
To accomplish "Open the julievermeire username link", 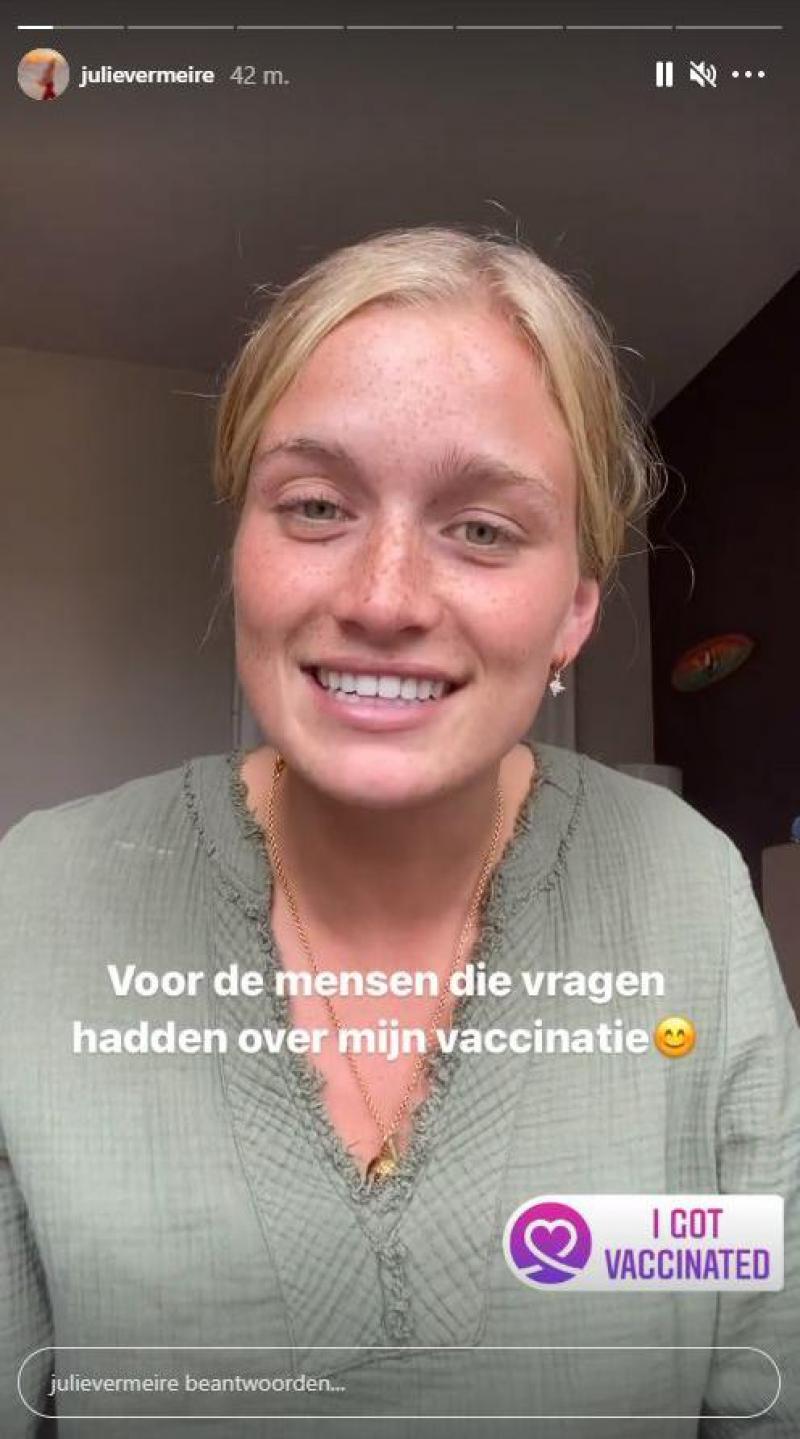I will click(146, 76).
